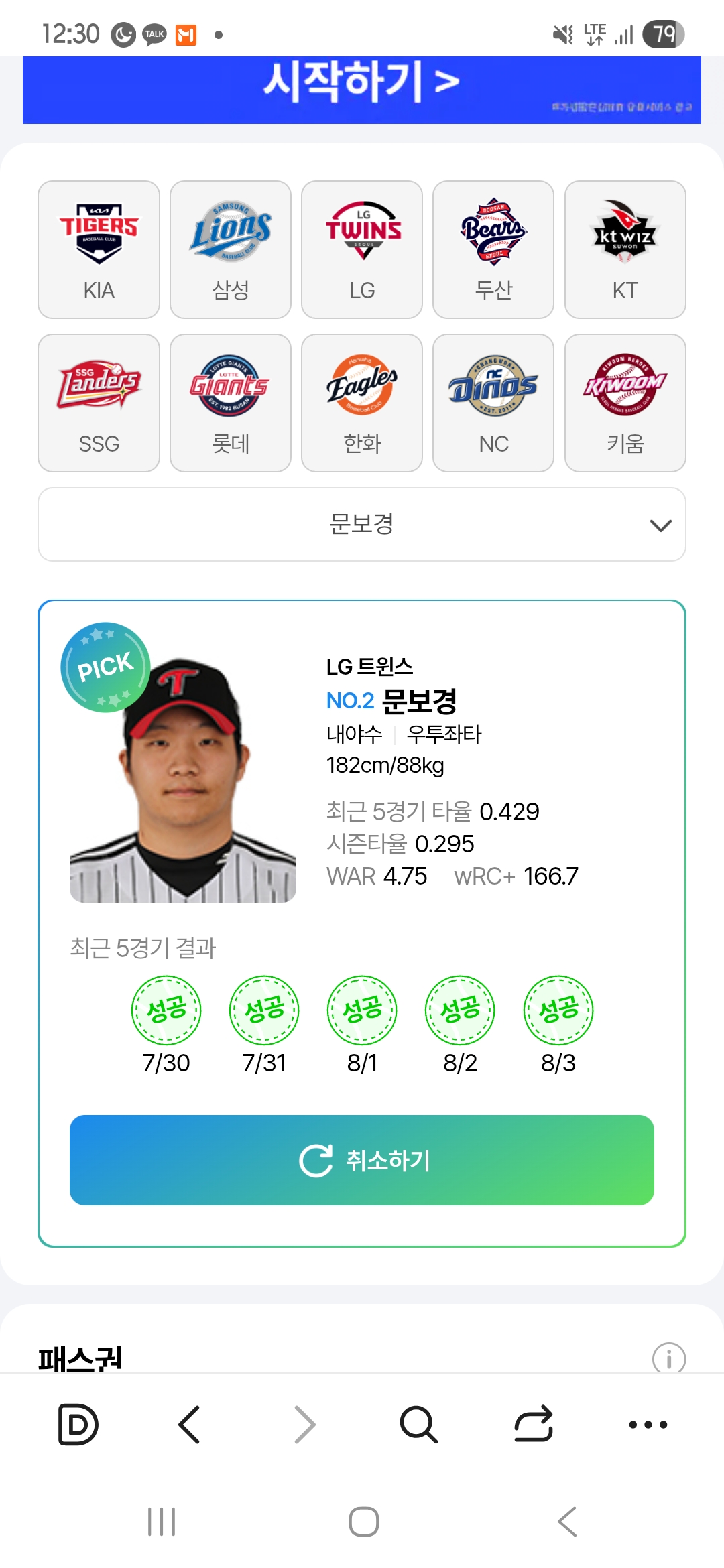Go back in the browser toolbar
The width and height of the screenshot is (724, 1568).
coord(190,1424)
